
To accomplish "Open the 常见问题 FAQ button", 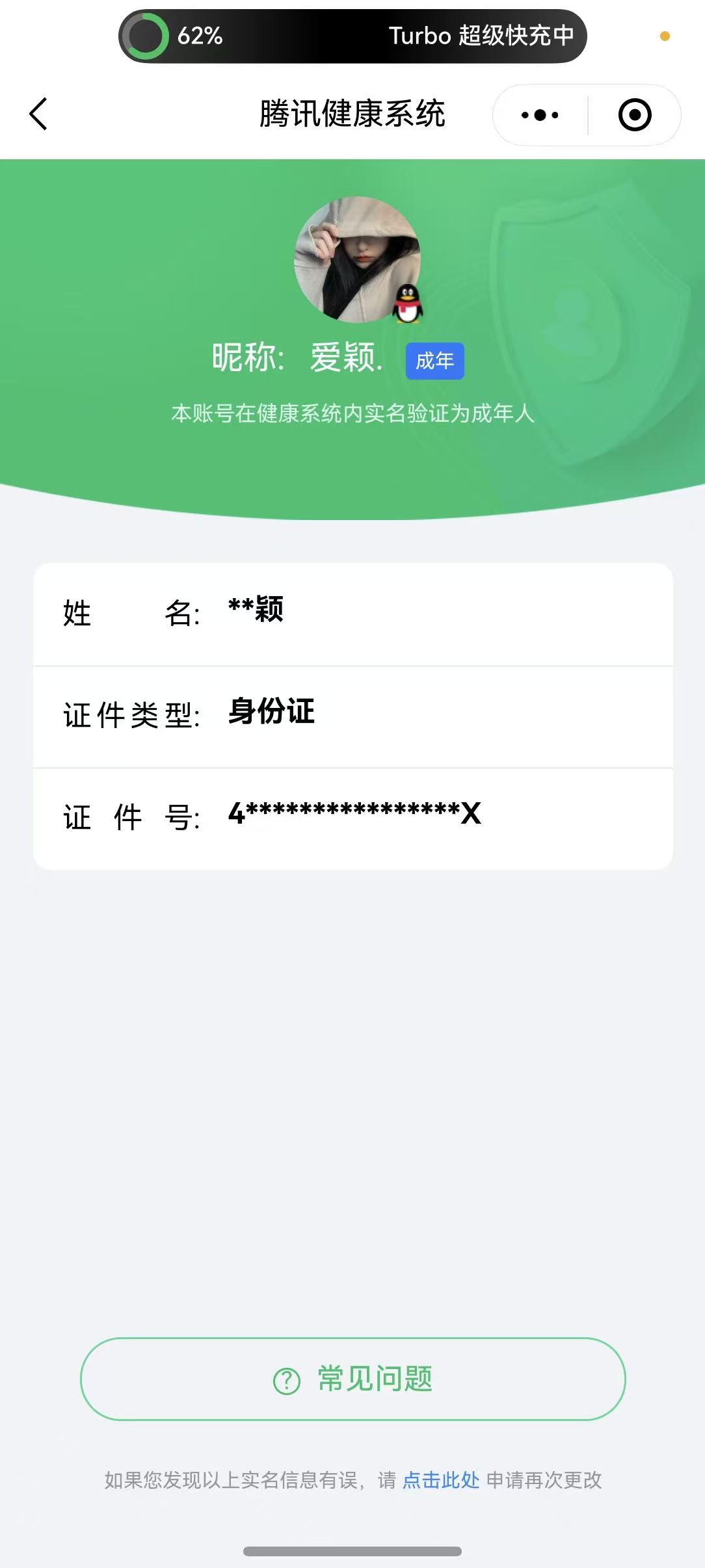I will point(352,1379).
